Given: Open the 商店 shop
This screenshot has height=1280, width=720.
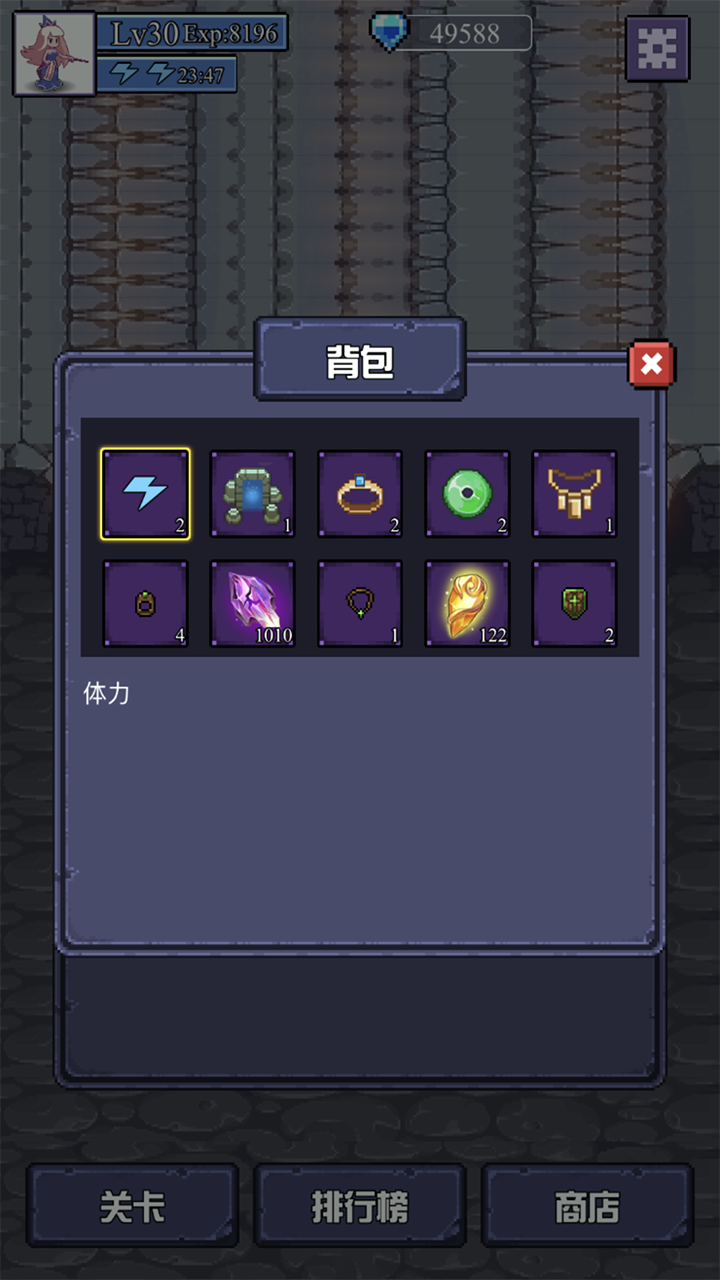Looking at the screenshot, I should [x=587, y=1206].
